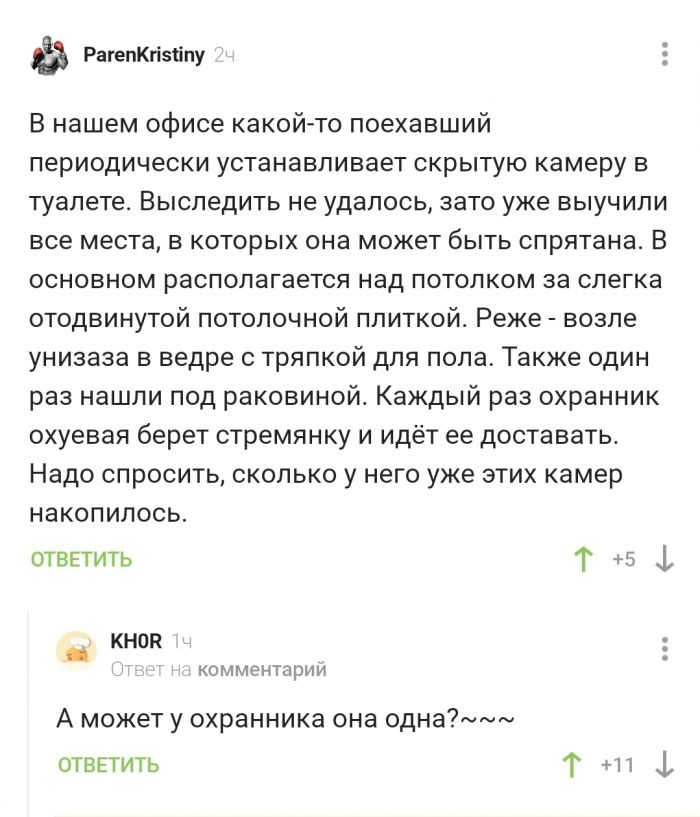700x817 pixels.
Task: Reply to KH0R's comment
Action: (x=108, y=766)
